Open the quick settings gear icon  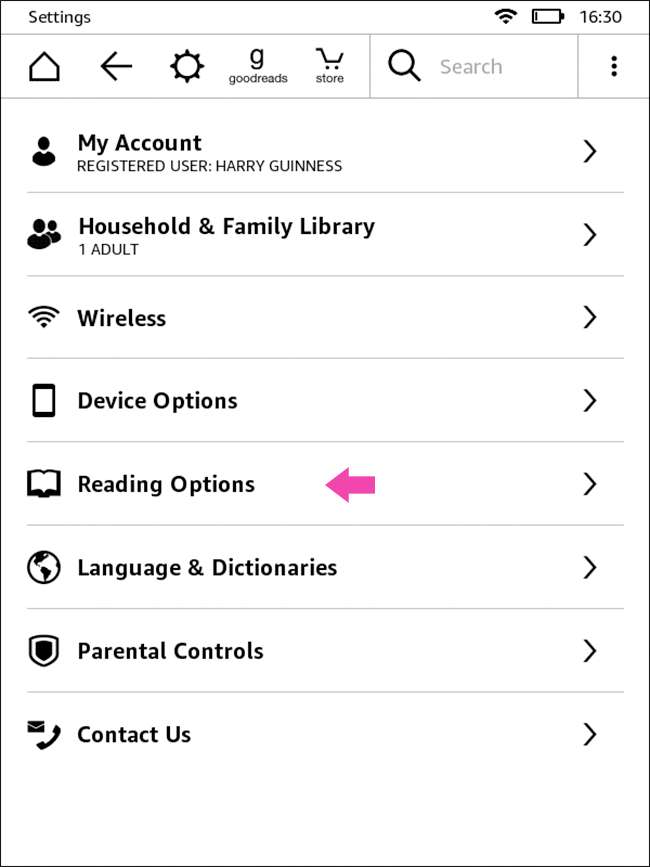(x=186, y=67)
